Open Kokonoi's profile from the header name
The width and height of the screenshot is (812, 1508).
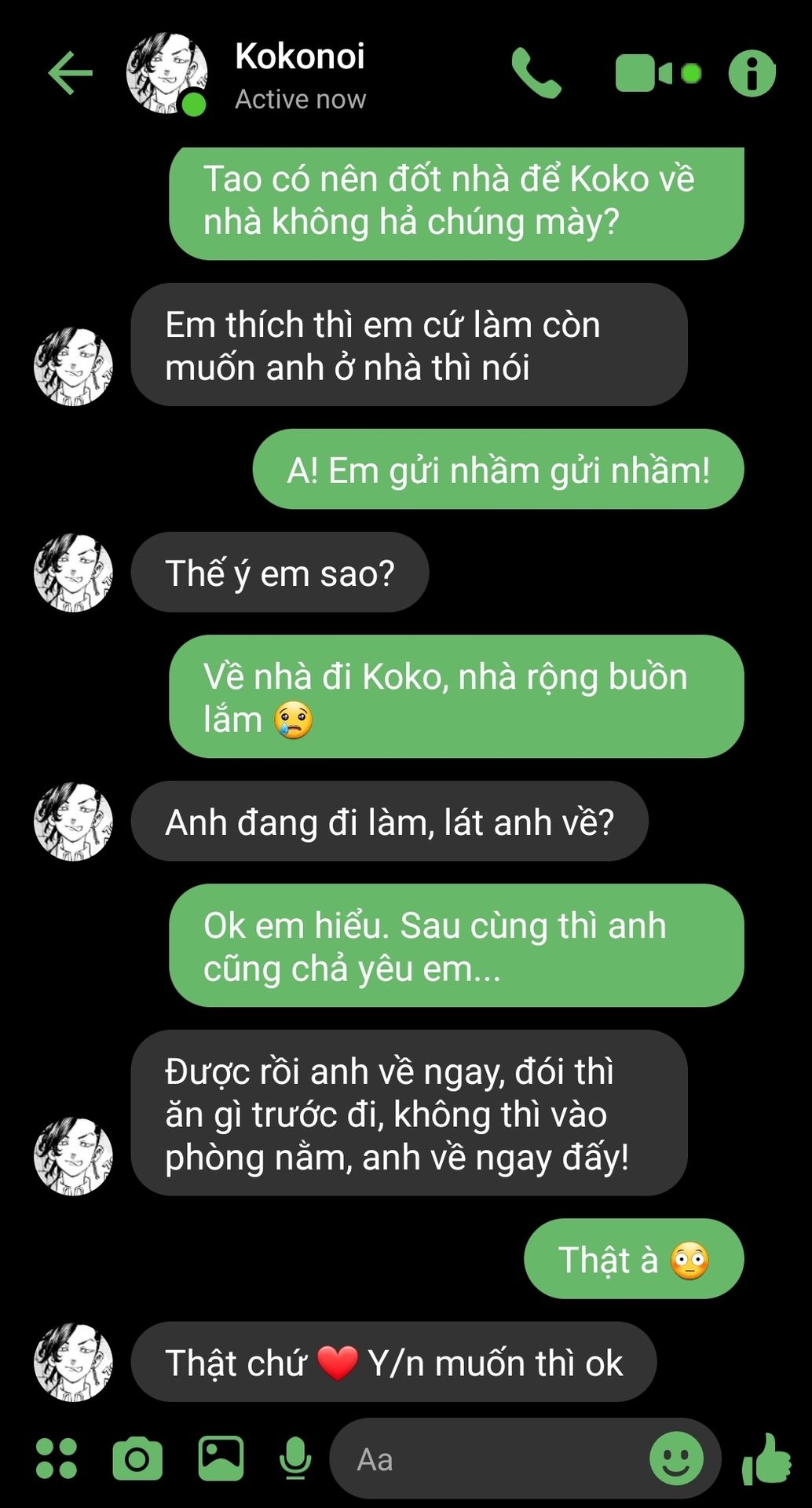tap(299, 57)
